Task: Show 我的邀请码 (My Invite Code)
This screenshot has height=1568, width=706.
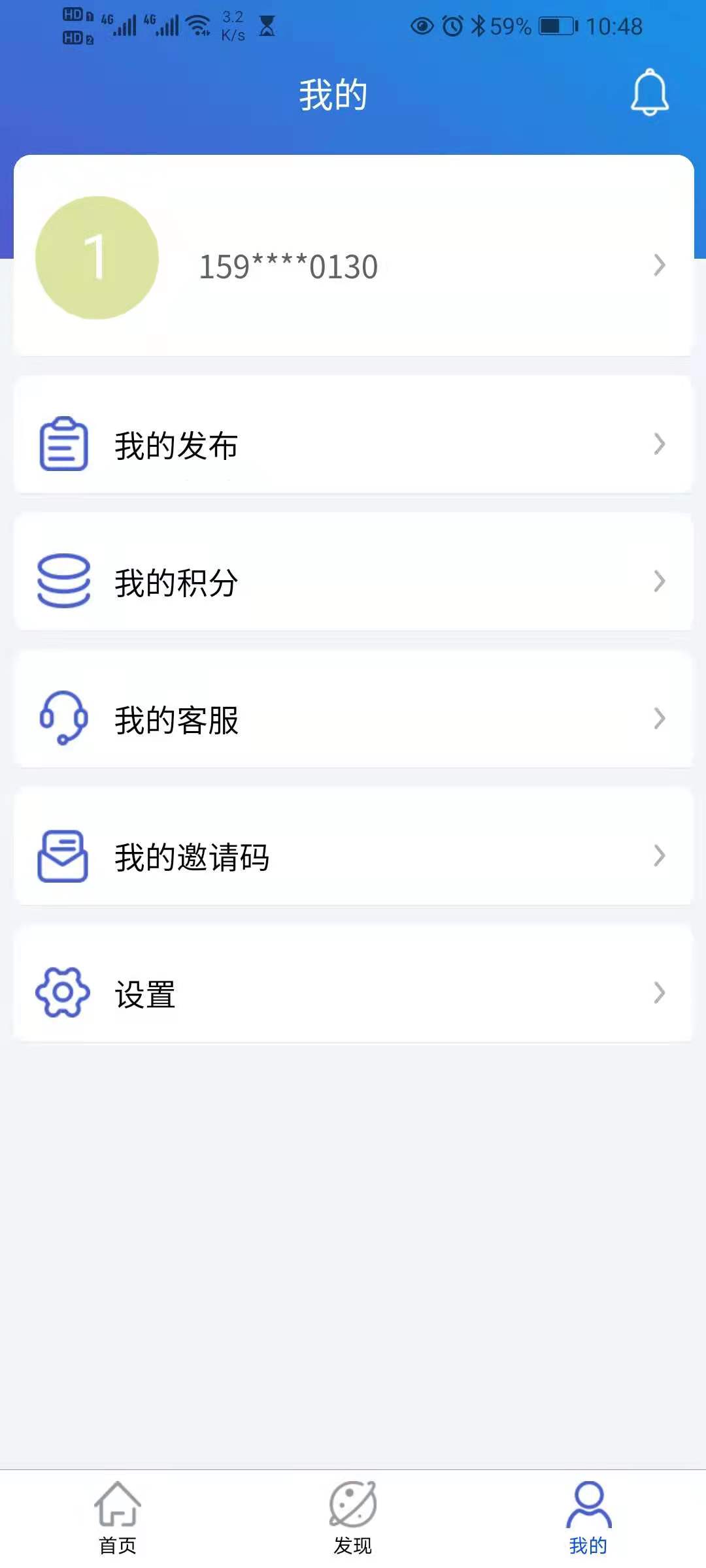Action: coord(353,856)
